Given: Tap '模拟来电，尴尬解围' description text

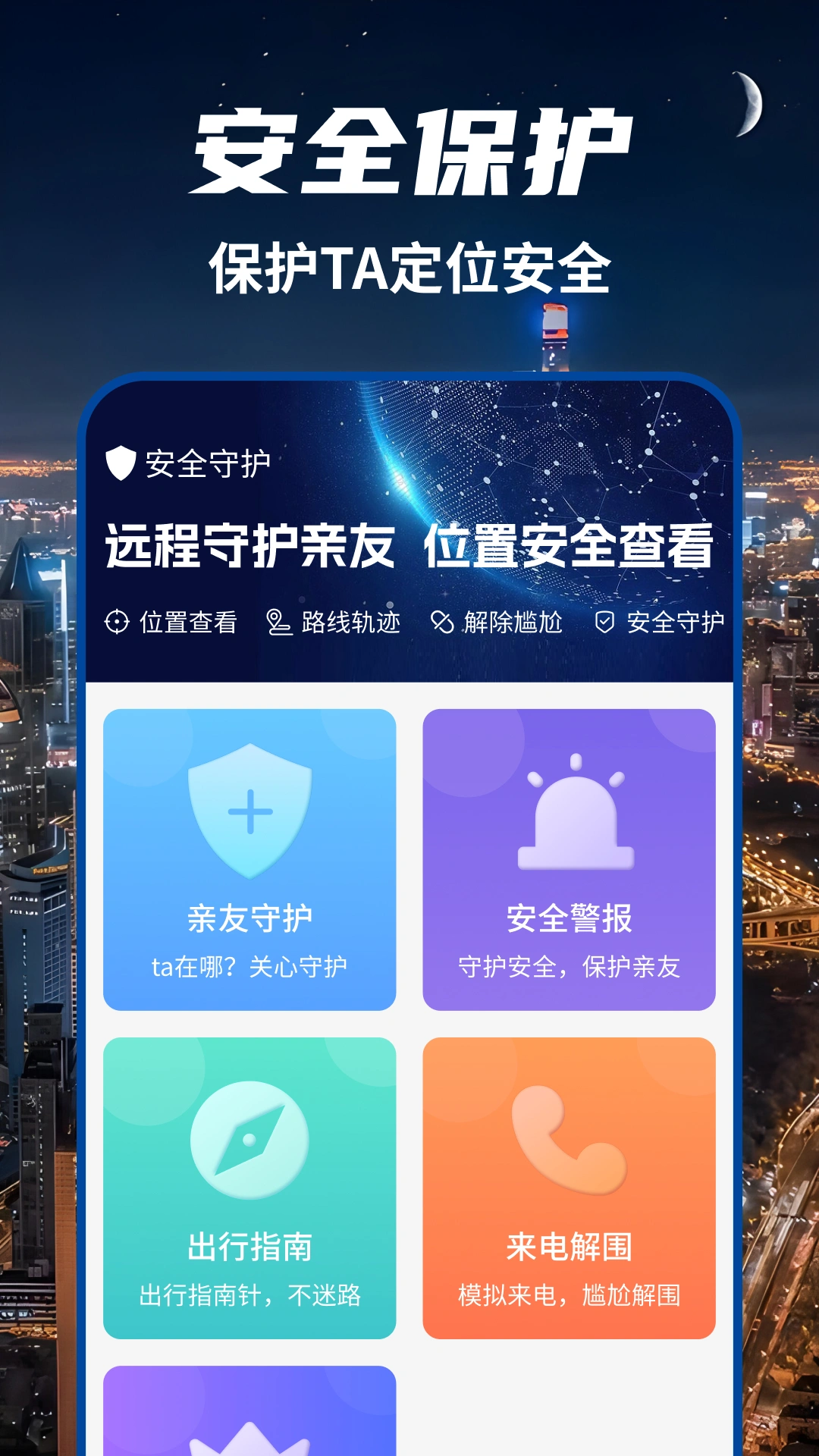Looking at the screenshot, I should pos(570,1294).
